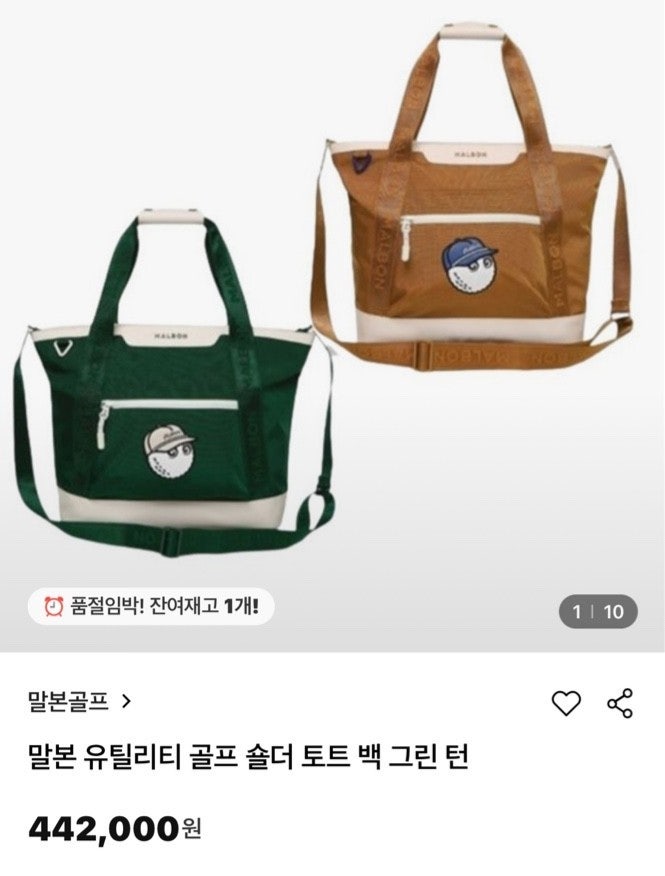Add this Malbon bag to wishlist with the heart
This screenshot has height=876, width=665.
566,703
